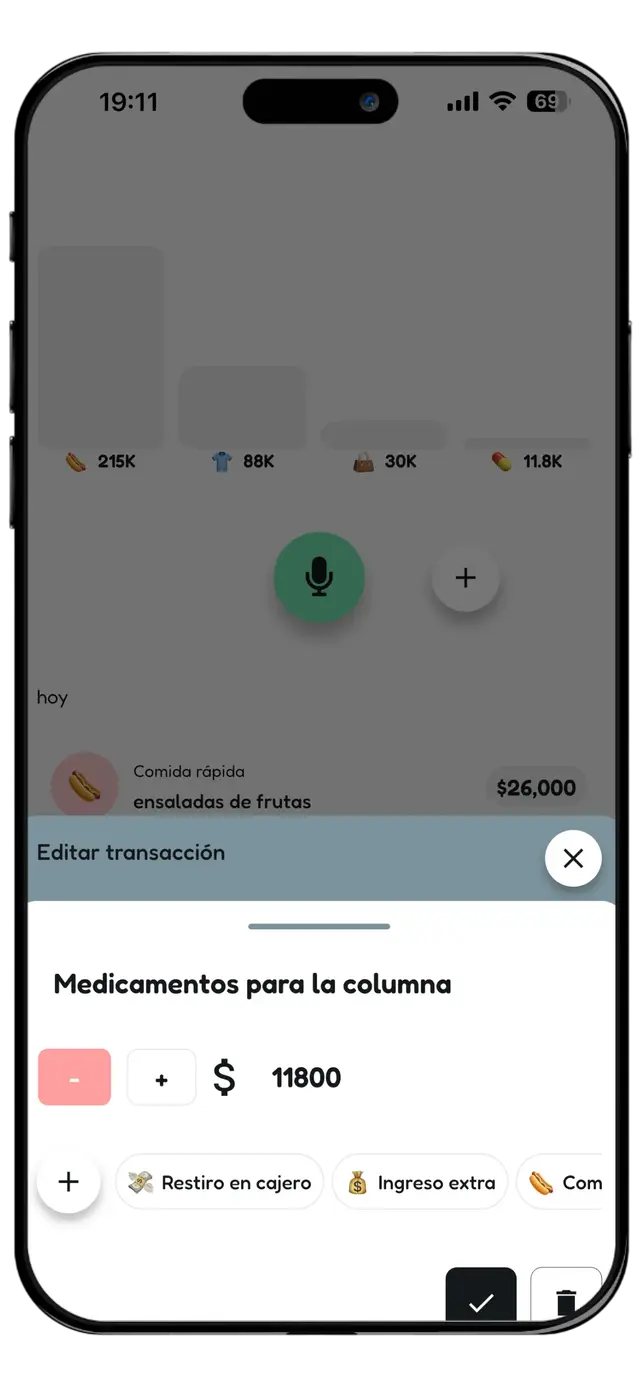Delete this transaction with the trash icon

[566, 1300]
